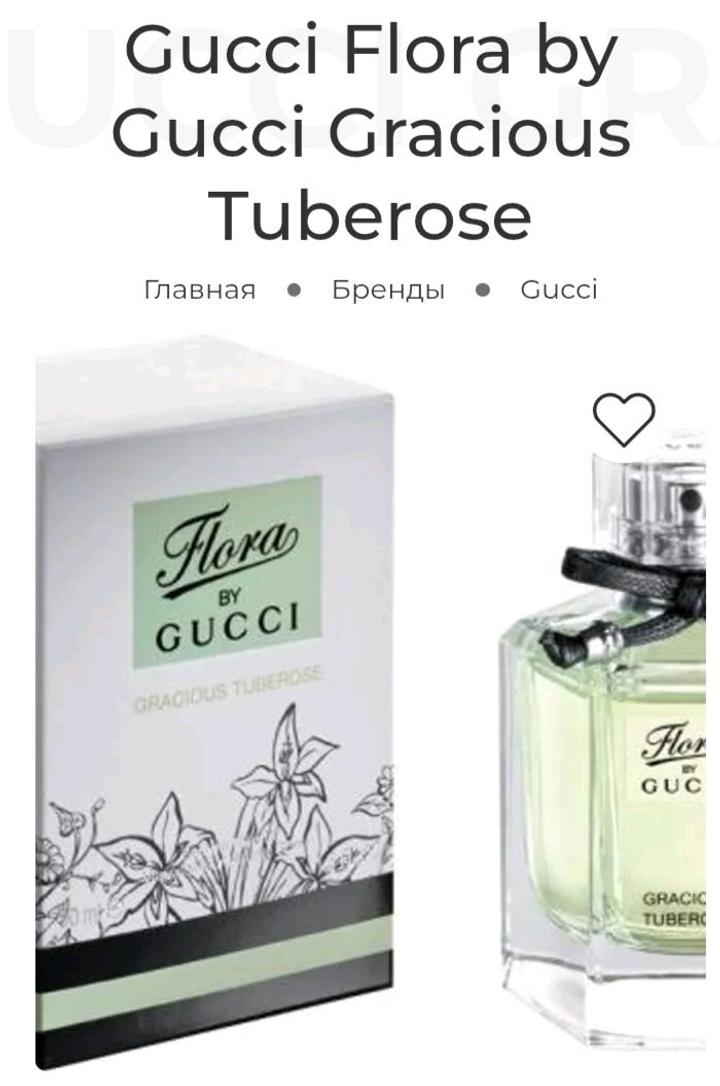Screen dimensions: 720x1086
Task: Open the Бренды breadcrumb link
Action: pyautogui.click(x=388, y=290)
